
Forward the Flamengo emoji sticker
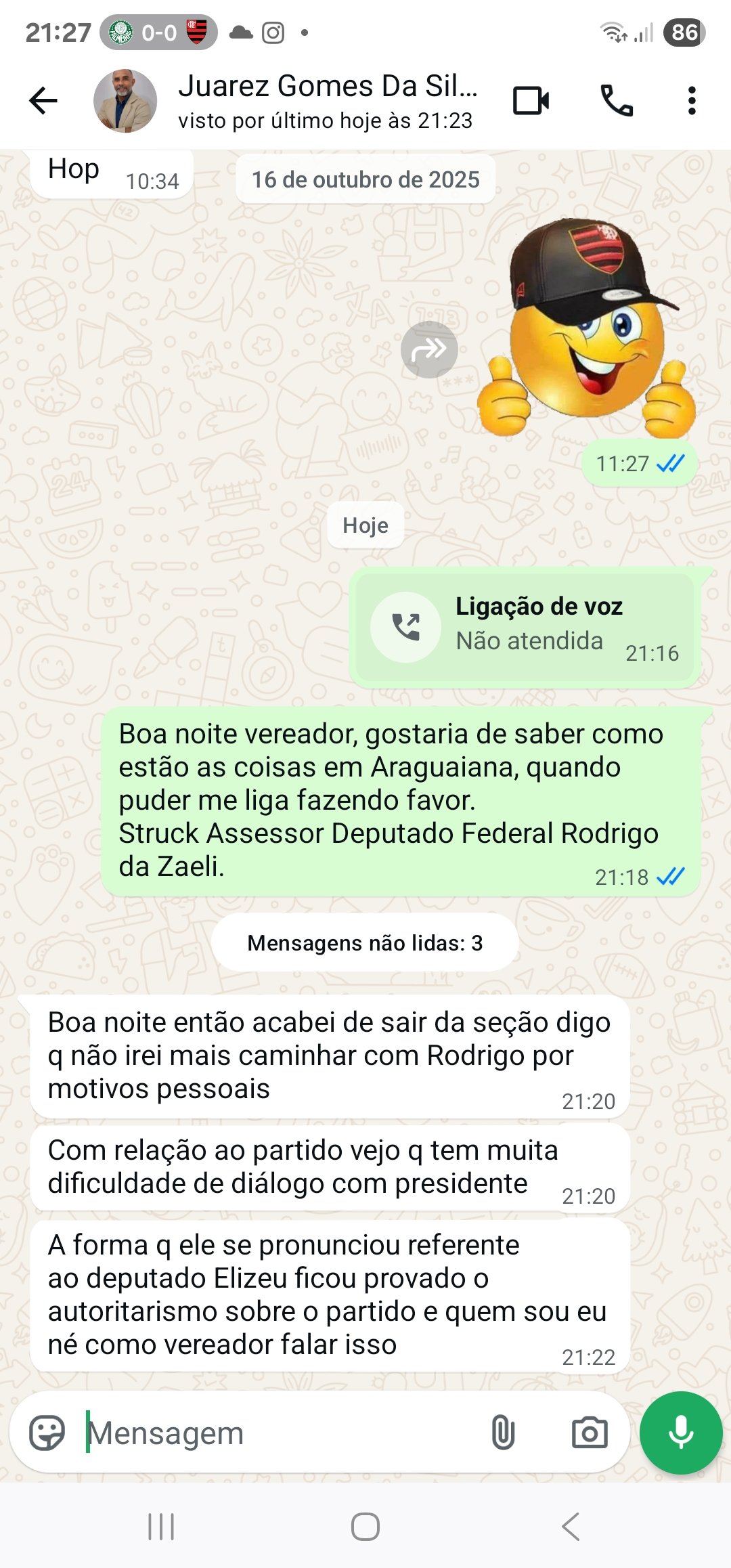coord(429,349)
